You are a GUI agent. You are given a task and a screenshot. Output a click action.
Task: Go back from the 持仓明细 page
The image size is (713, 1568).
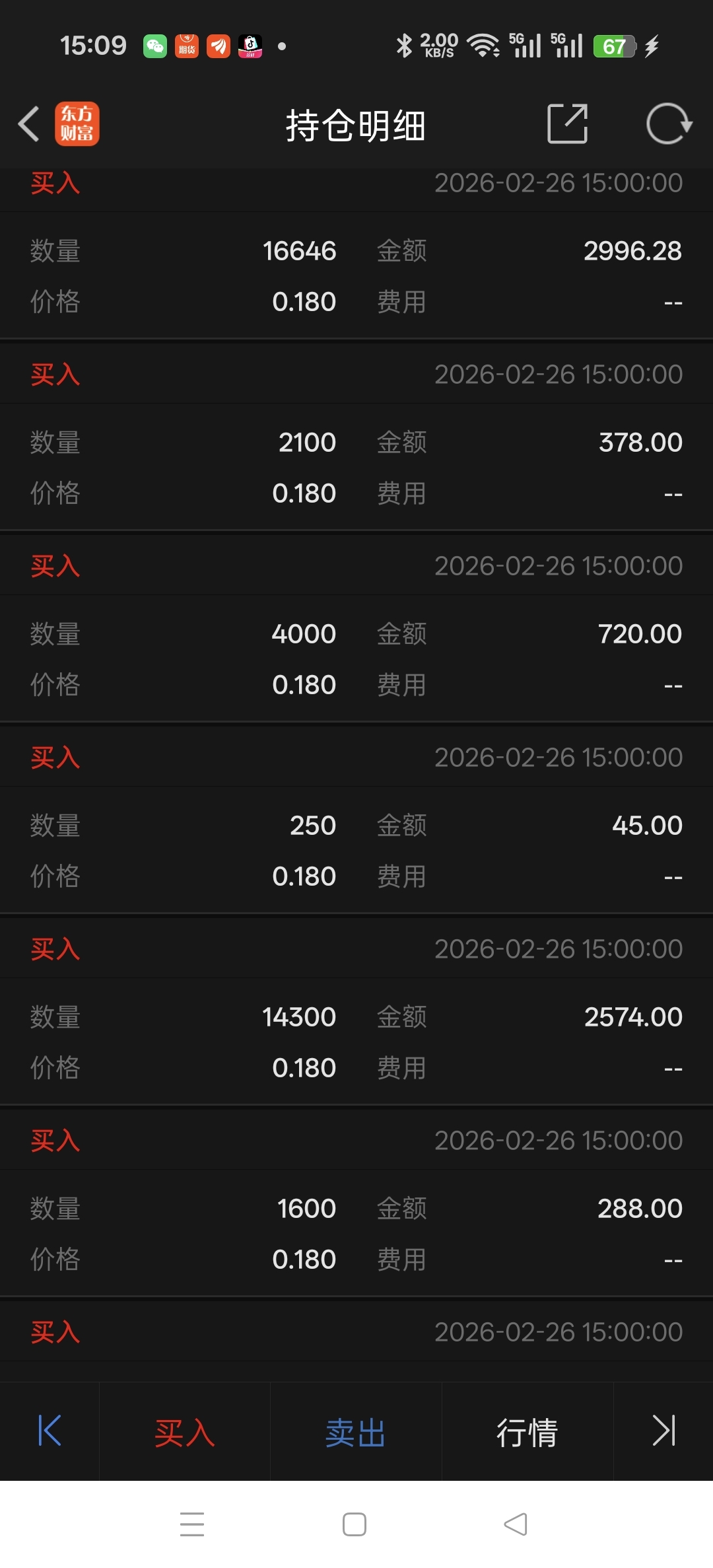[x=29, y=124]
